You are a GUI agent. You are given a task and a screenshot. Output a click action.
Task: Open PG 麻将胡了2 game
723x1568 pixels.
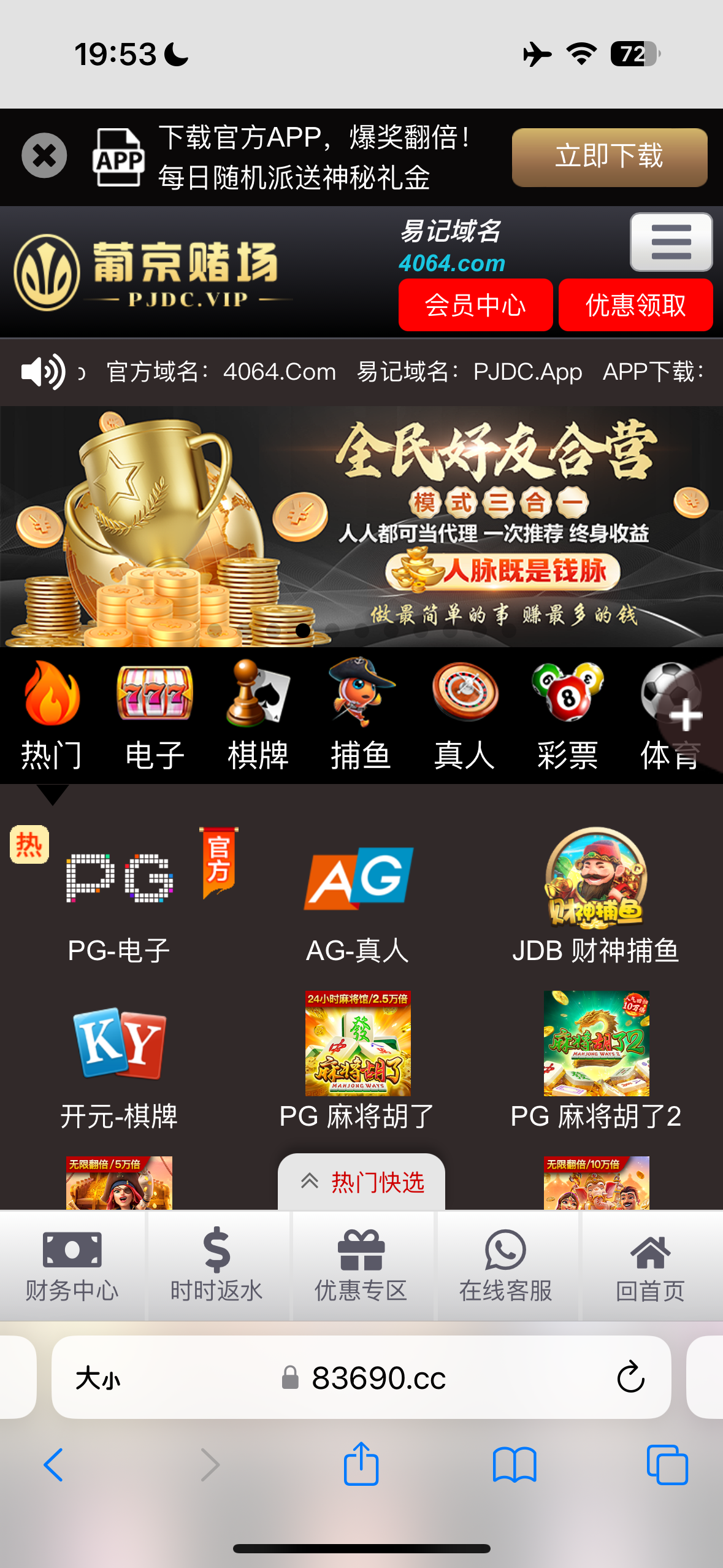(x=595, y=1061)
